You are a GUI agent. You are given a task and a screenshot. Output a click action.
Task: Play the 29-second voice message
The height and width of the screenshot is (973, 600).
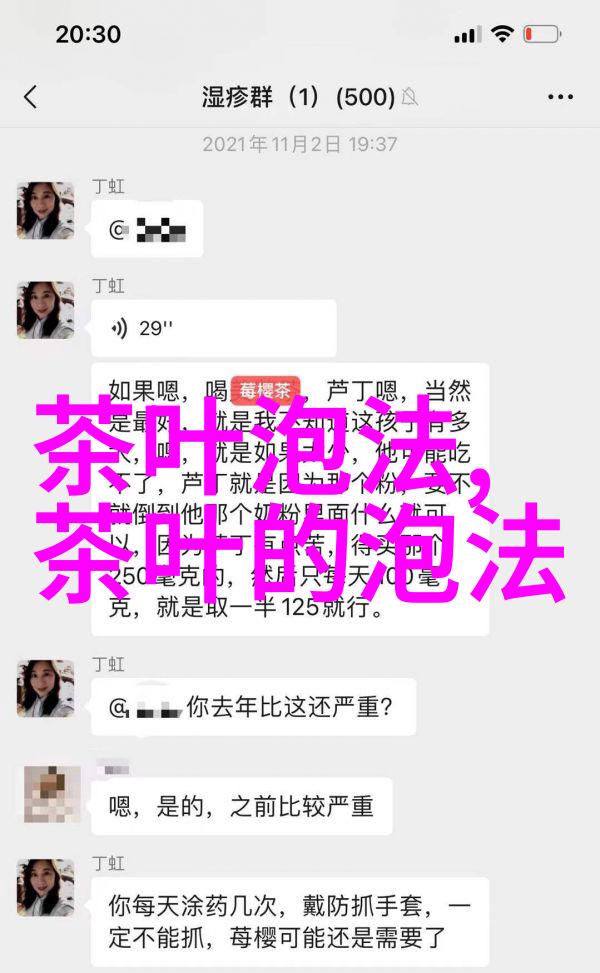(x=213, y=328)
